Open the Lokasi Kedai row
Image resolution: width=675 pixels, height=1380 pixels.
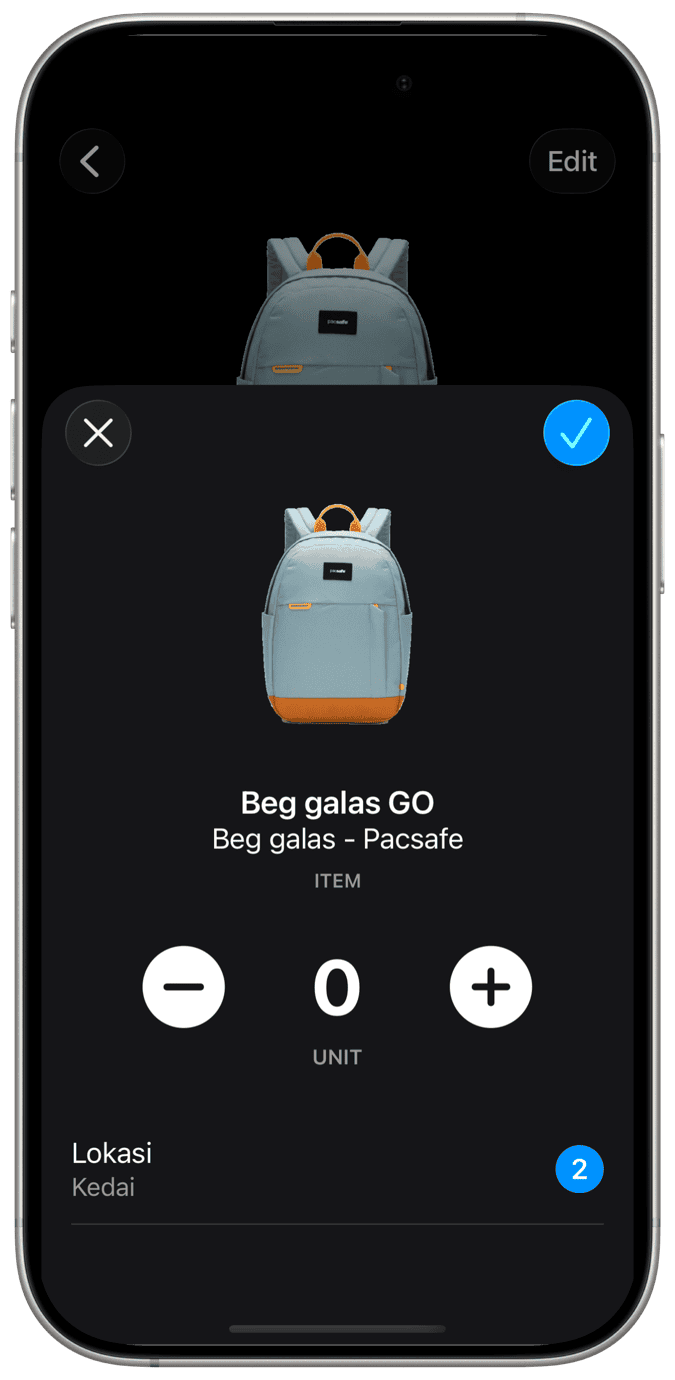point(337,1169)
